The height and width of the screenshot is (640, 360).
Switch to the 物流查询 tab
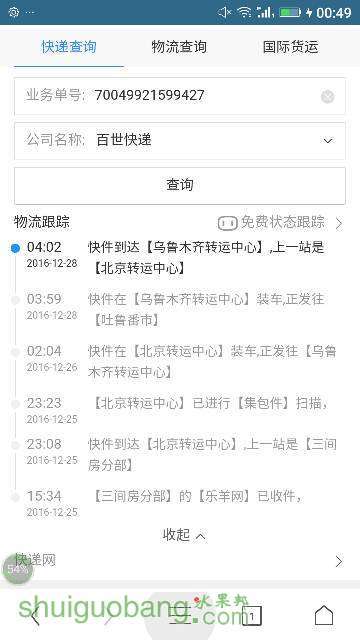[179, 47]
